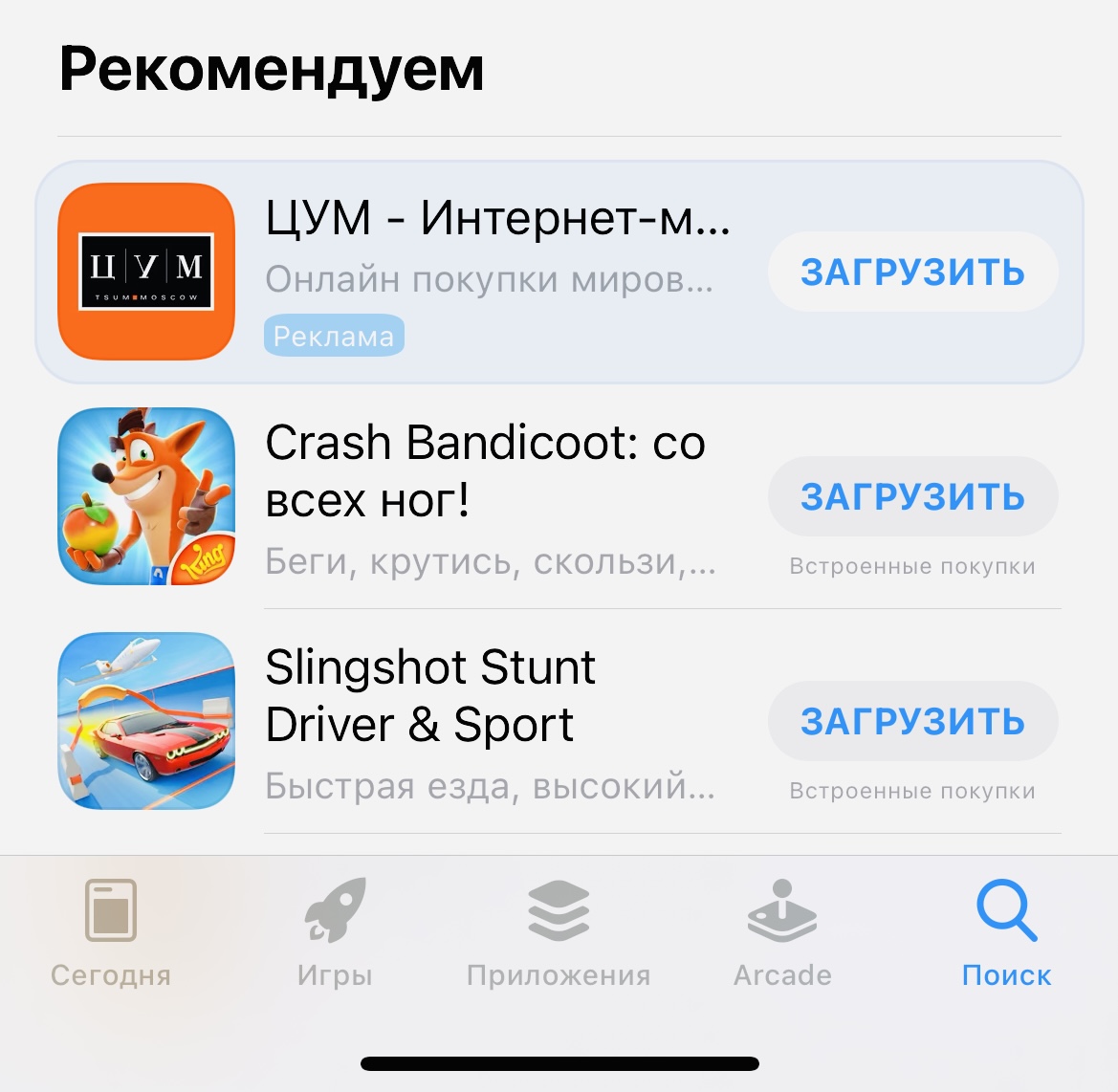The height and width of the screenshot is (1092, 1118).
Task: Open Crash Bandicoot: со всех ног! page
Action: 485,471
